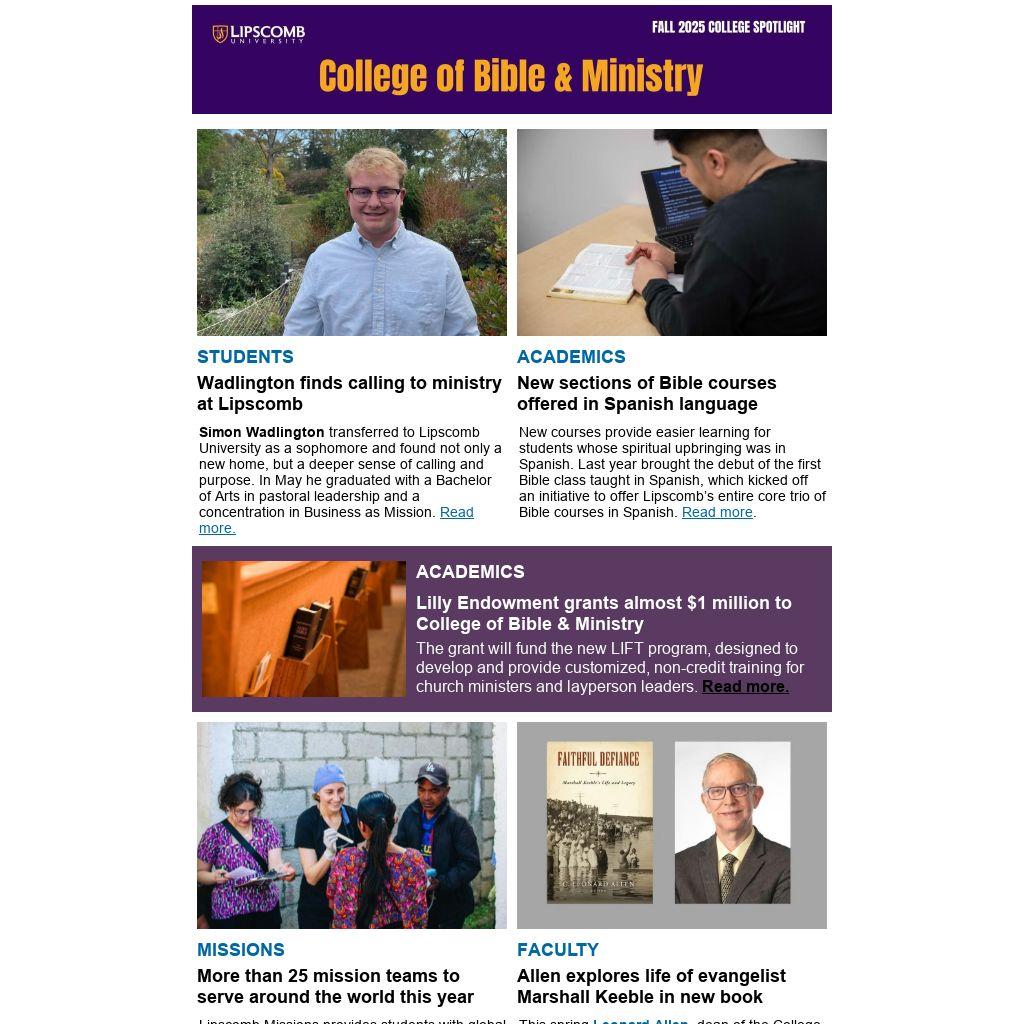Viewport: 1024px width, 1024px height.
Task: Open the mission teams photo story
Action: click(x=352, y=825)
